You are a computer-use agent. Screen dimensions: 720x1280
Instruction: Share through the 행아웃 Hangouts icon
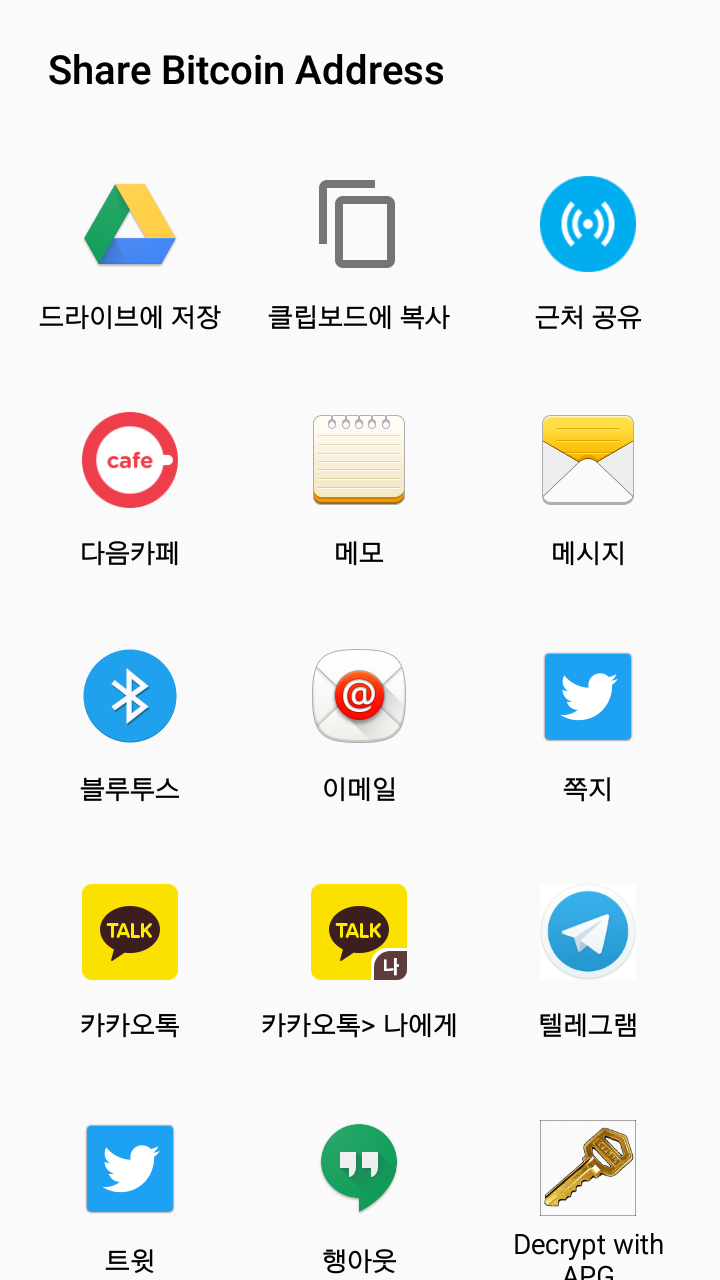[358, 1167]
